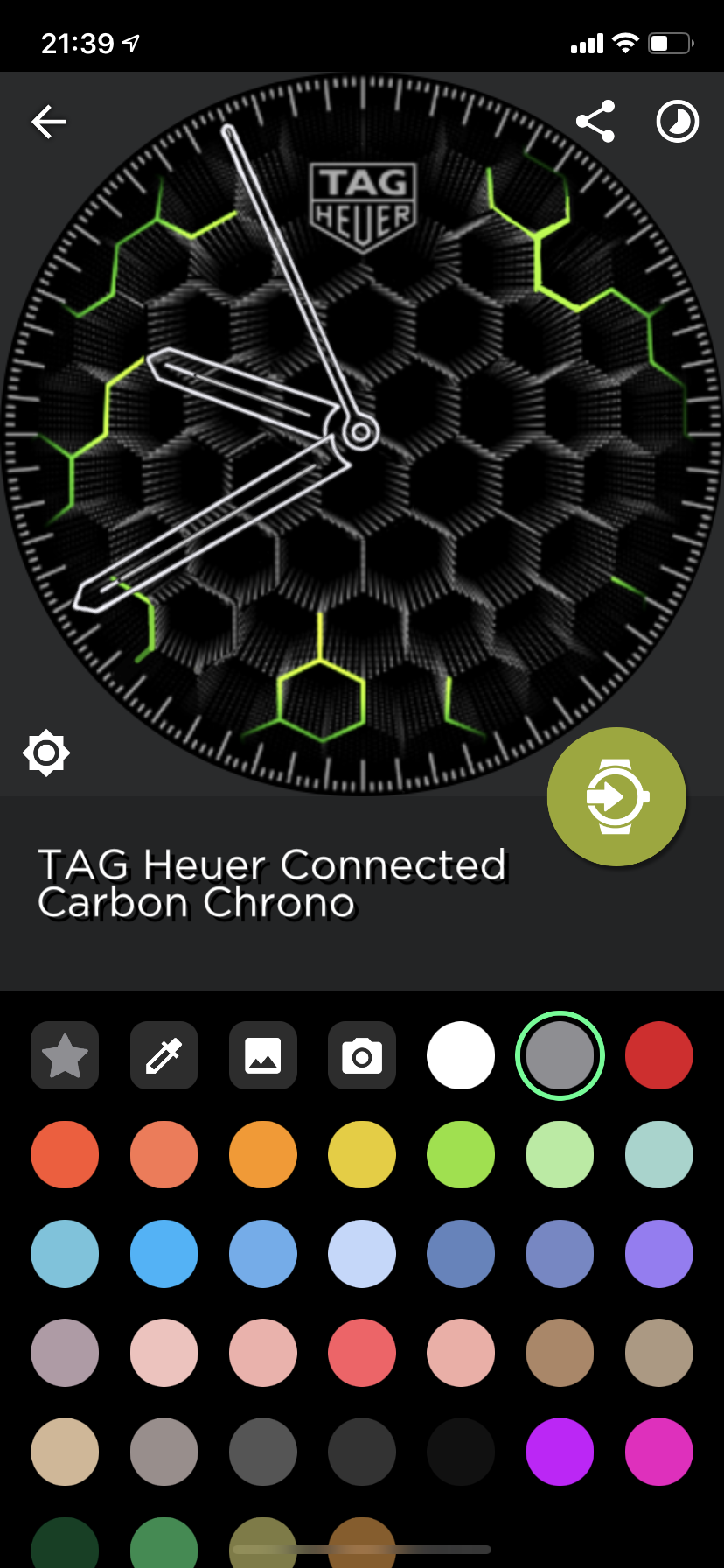Pick the bright purple swatch
The height and width of the screenshot is (1568, 724).
pos(560,1452)
